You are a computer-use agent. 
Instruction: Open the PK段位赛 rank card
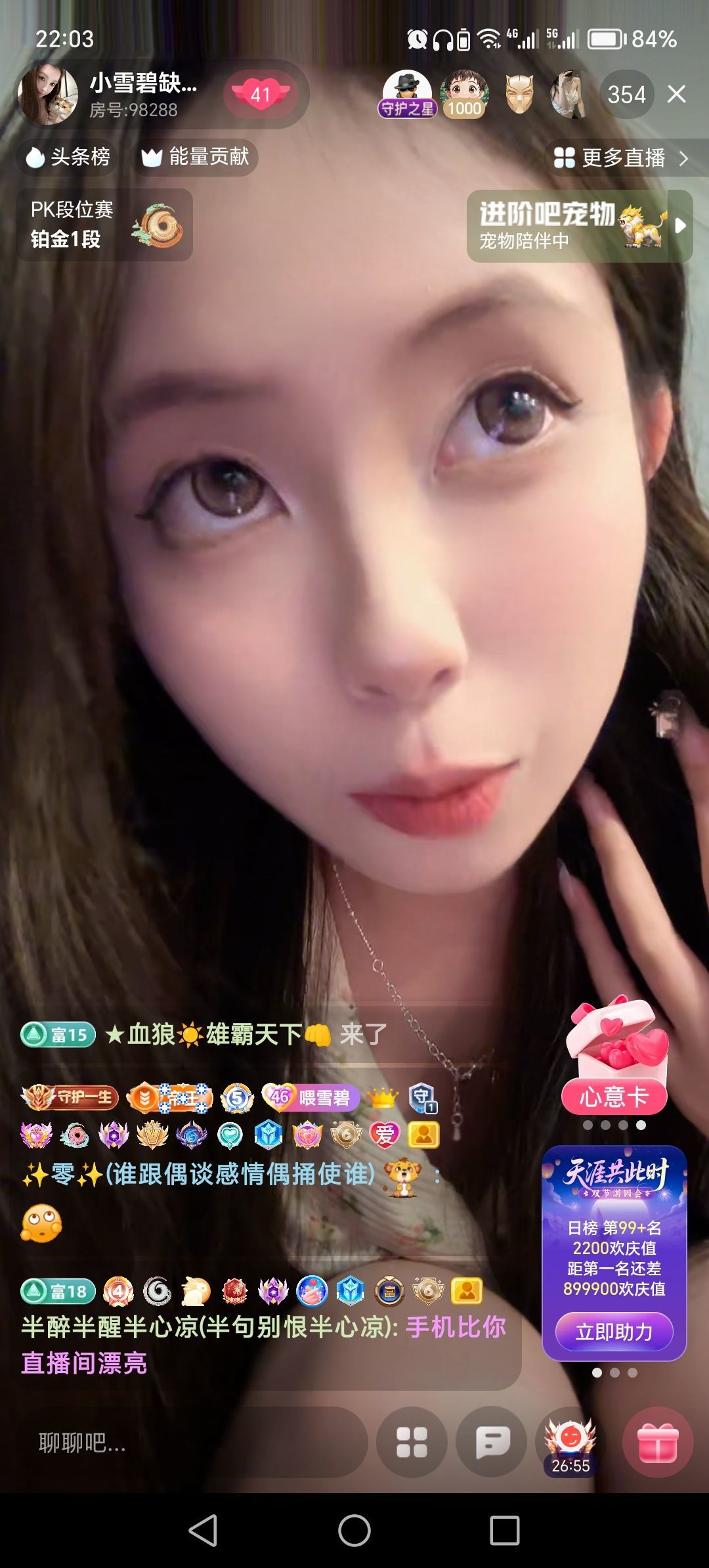[104, 225]
